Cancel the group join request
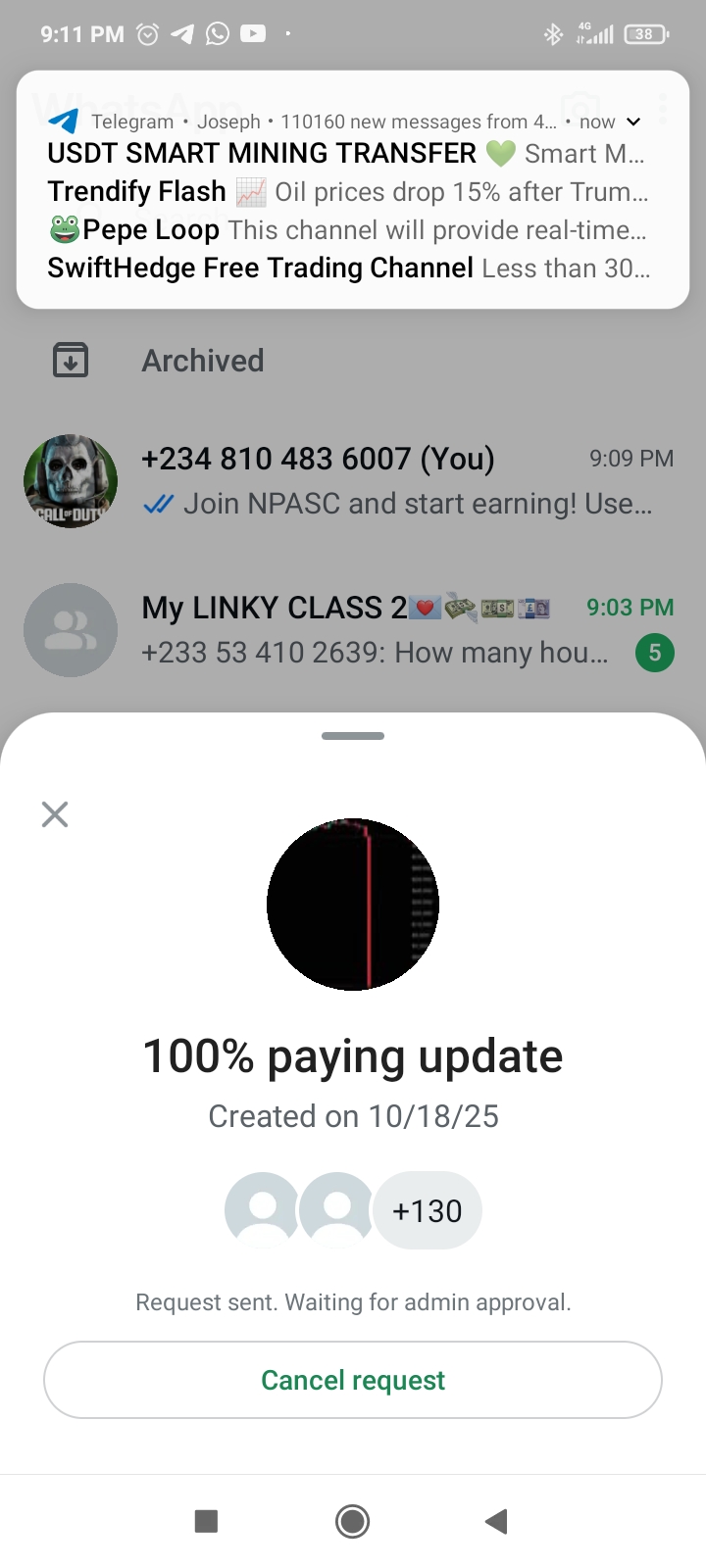 [x=353, y=1380]
